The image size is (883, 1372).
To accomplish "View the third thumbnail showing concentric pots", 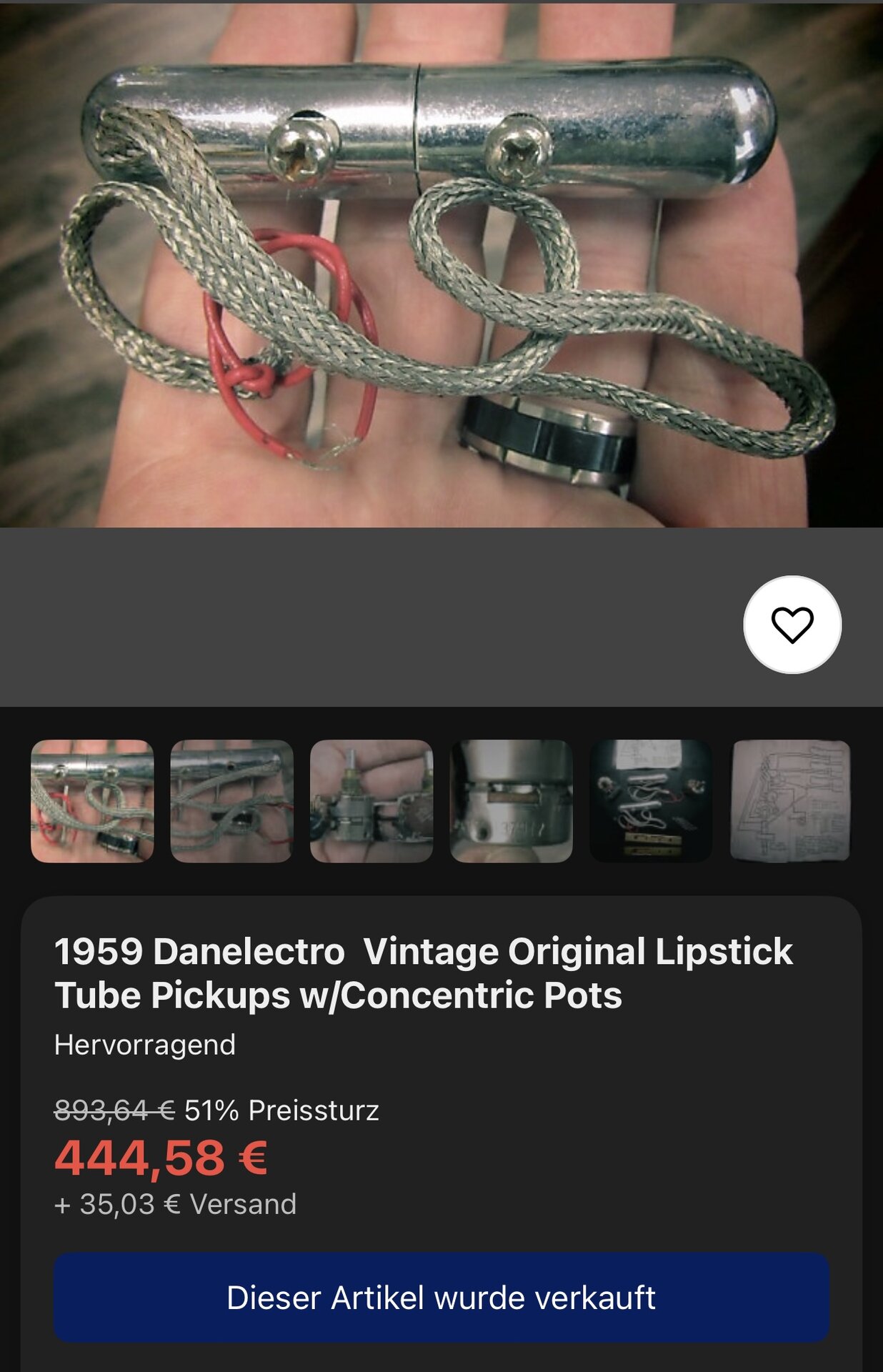I will tap(371, 801).
